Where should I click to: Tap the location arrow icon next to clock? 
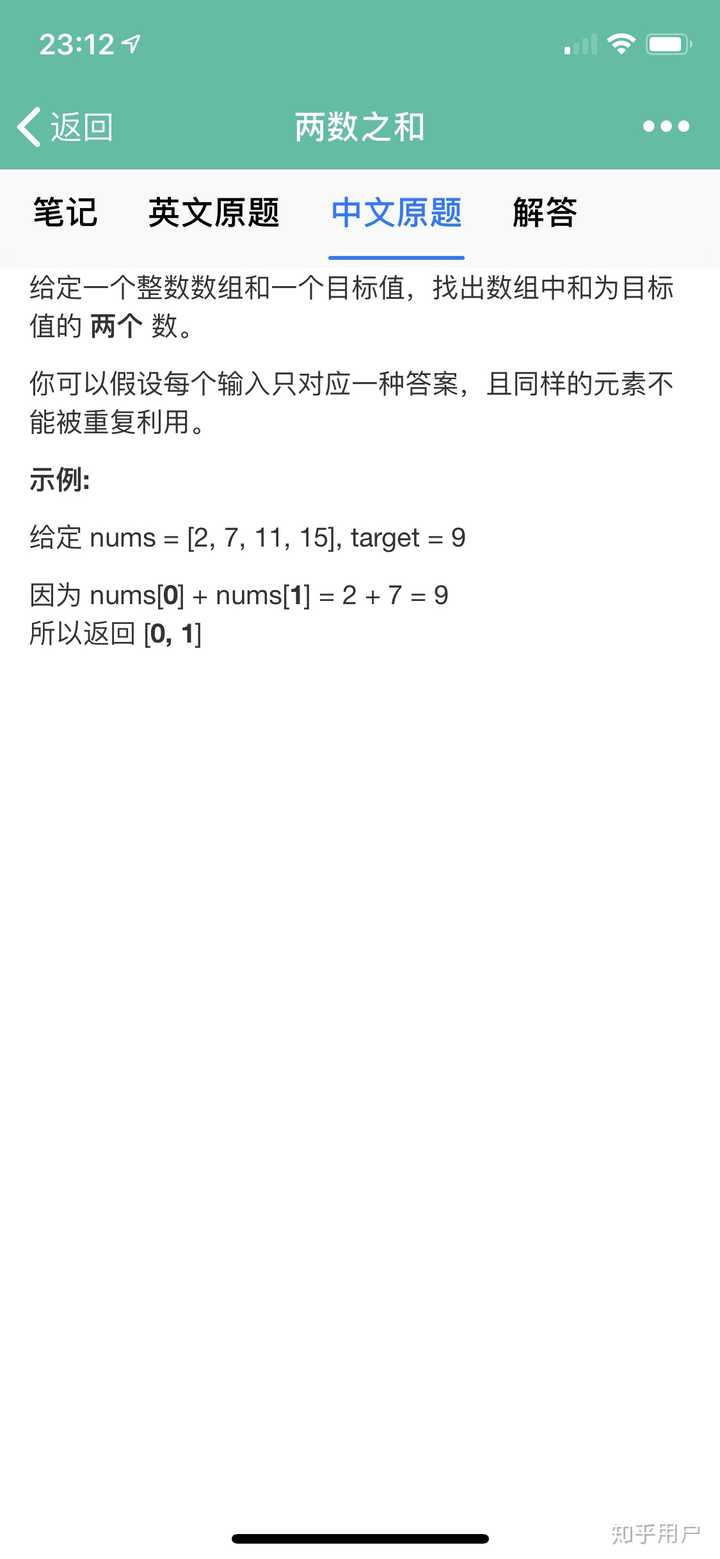[130, 43]
